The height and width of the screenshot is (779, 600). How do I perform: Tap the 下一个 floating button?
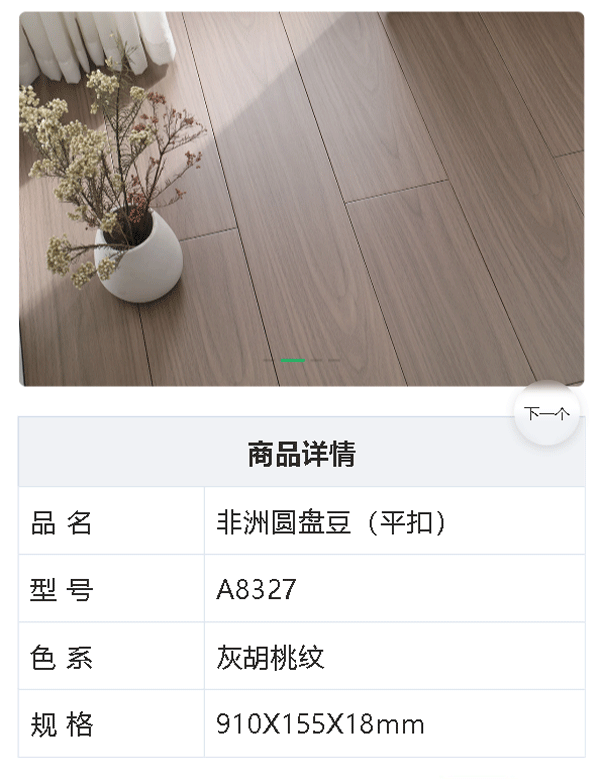(546, 413)
